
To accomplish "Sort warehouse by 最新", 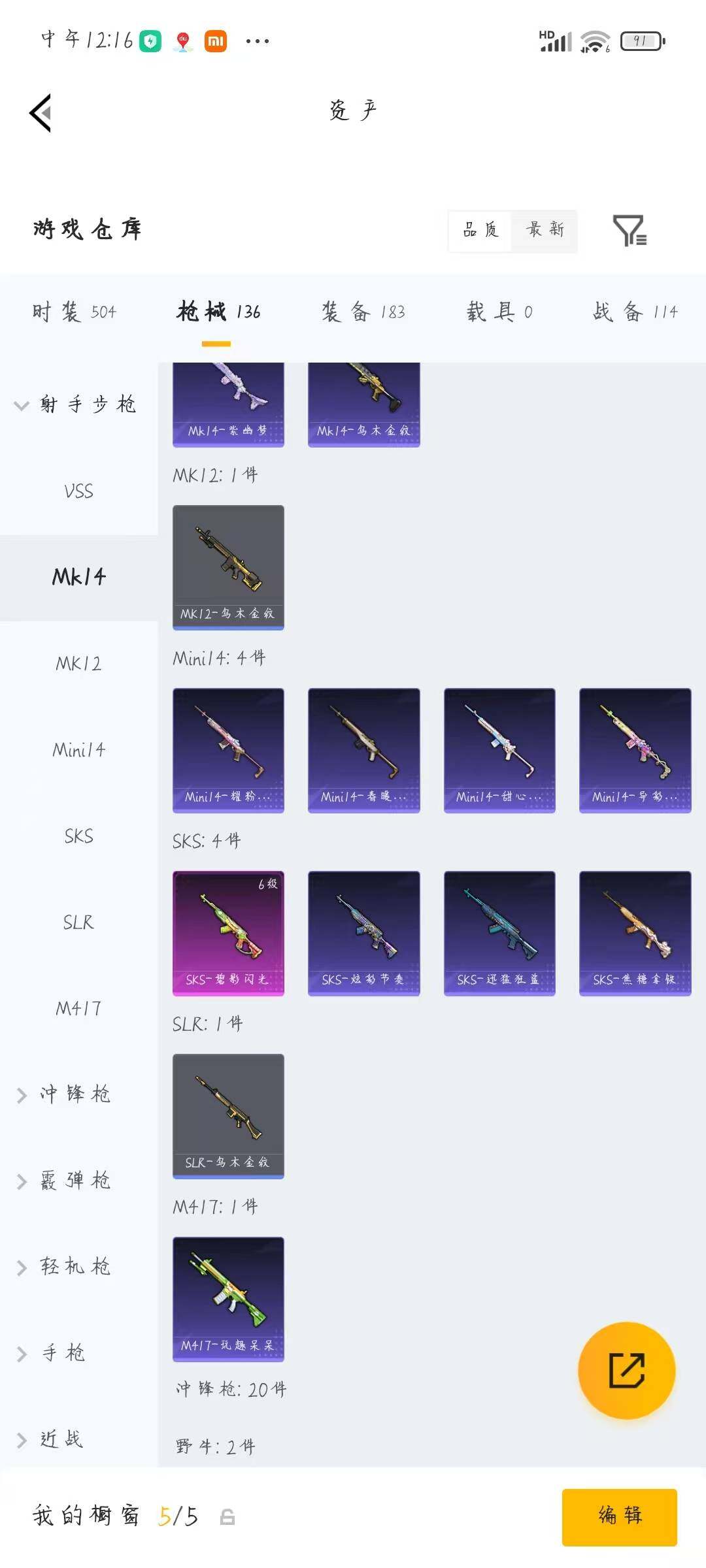I will pyautogui.click(x=545, y=230).
